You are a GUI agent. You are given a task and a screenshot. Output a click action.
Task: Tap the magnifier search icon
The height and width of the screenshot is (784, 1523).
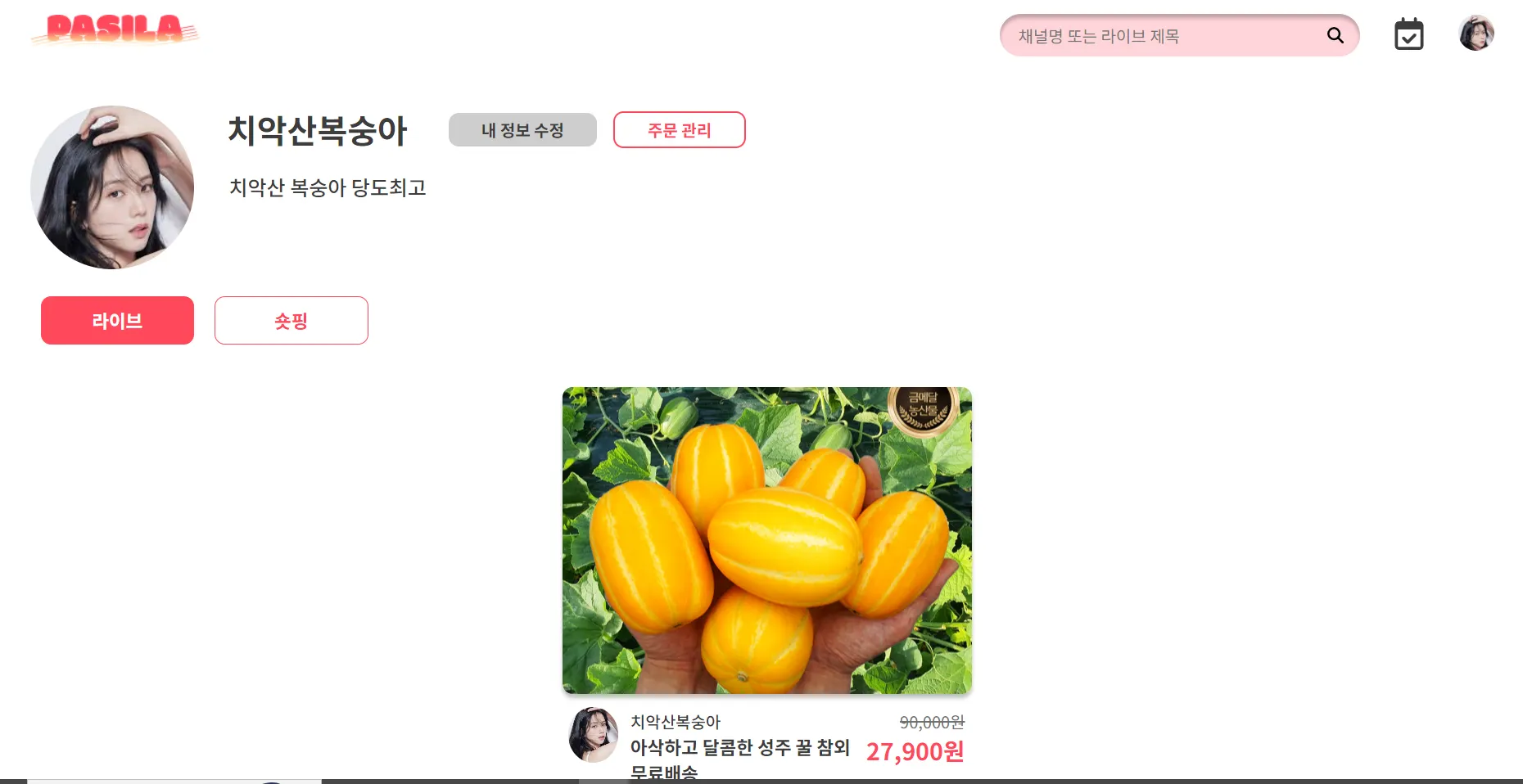(1335, 35)
